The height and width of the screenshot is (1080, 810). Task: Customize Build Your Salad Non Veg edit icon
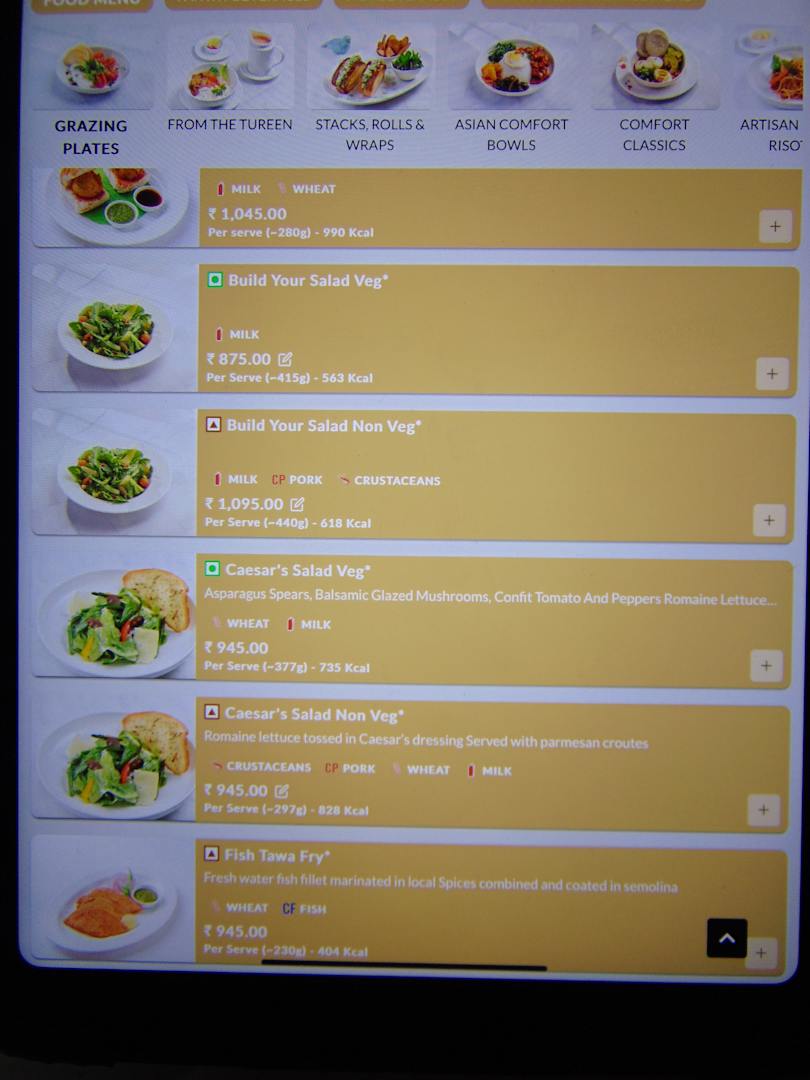[x=297, y=504]
